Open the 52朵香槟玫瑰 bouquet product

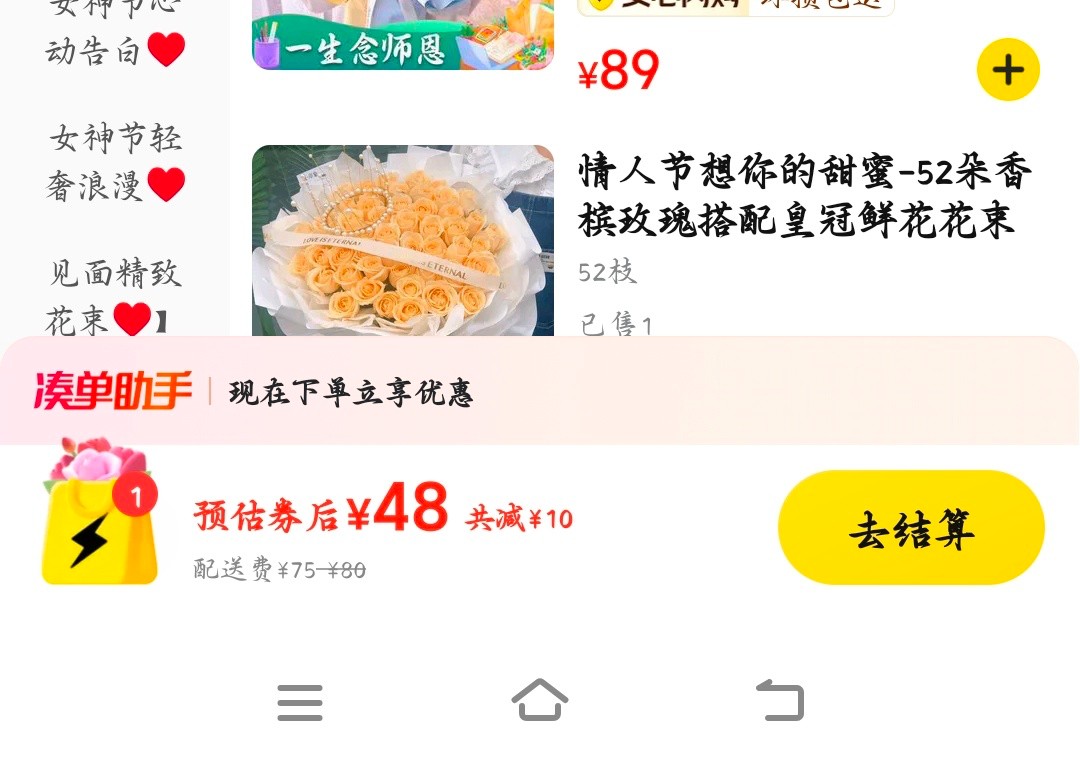tap(804, 195)
